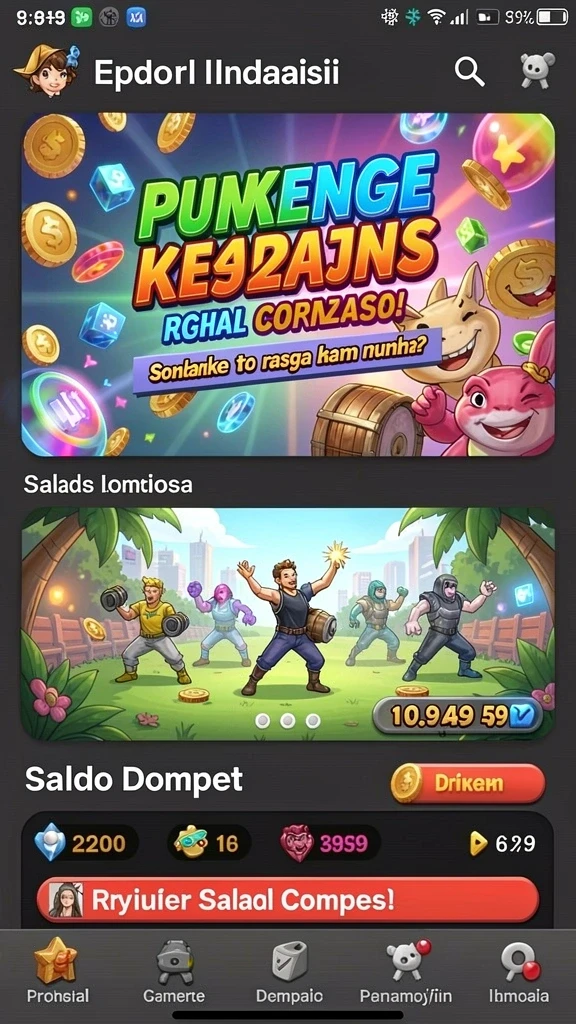Tap the Ryiuier Salaol Compes button
Viewport: 576px width, 1024px height.
(x=288, y=899)
